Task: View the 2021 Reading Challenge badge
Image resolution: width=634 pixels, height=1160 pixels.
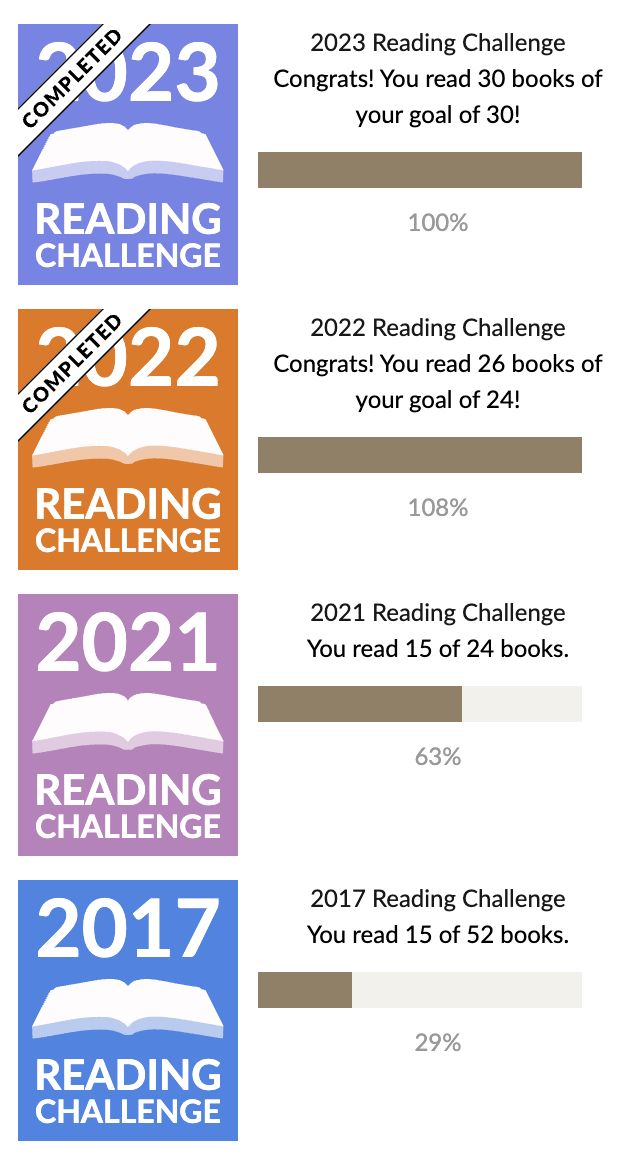Action: 128,725
